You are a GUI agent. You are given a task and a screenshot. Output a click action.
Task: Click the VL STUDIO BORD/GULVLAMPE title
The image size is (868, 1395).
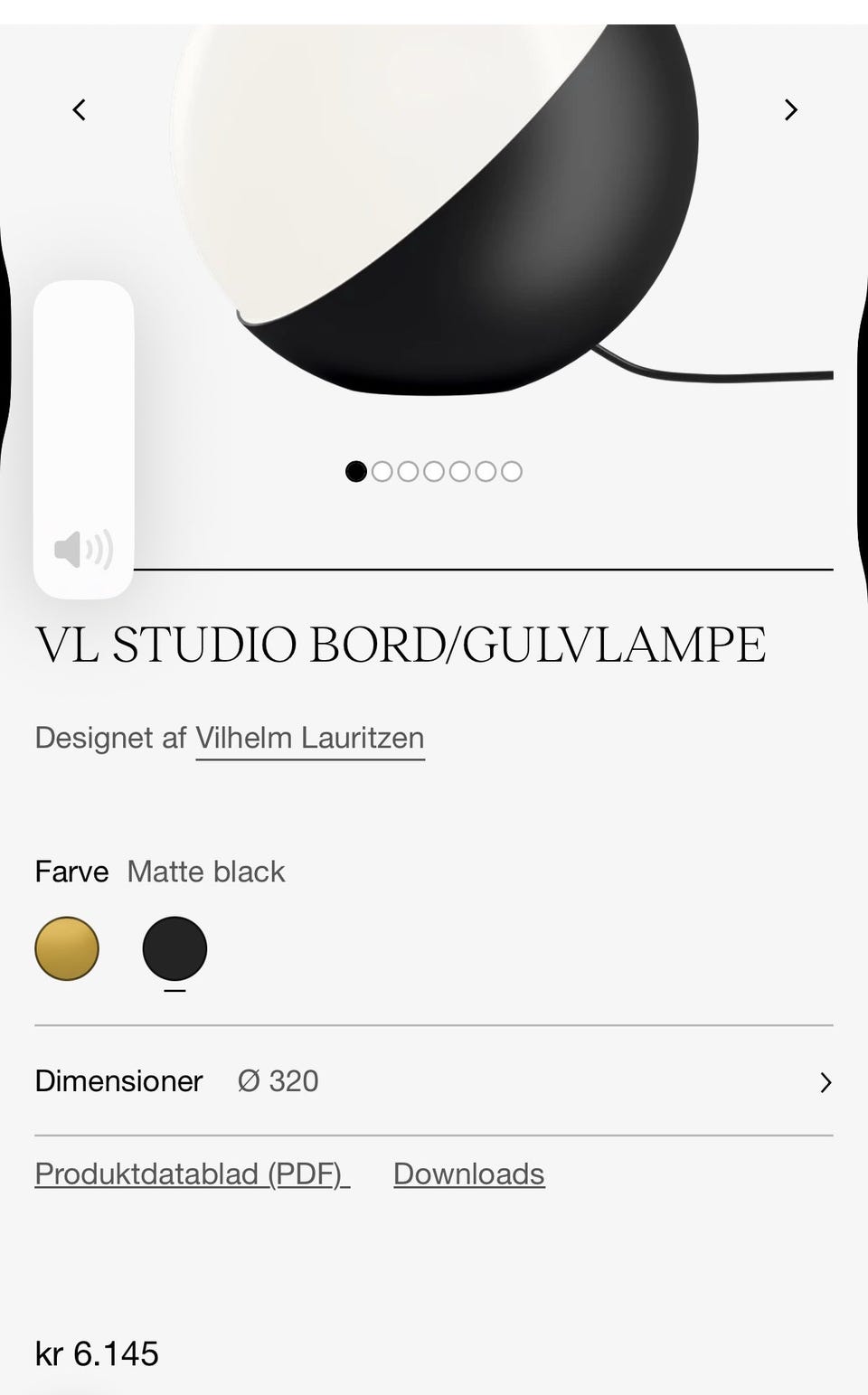tap(401, 644)
